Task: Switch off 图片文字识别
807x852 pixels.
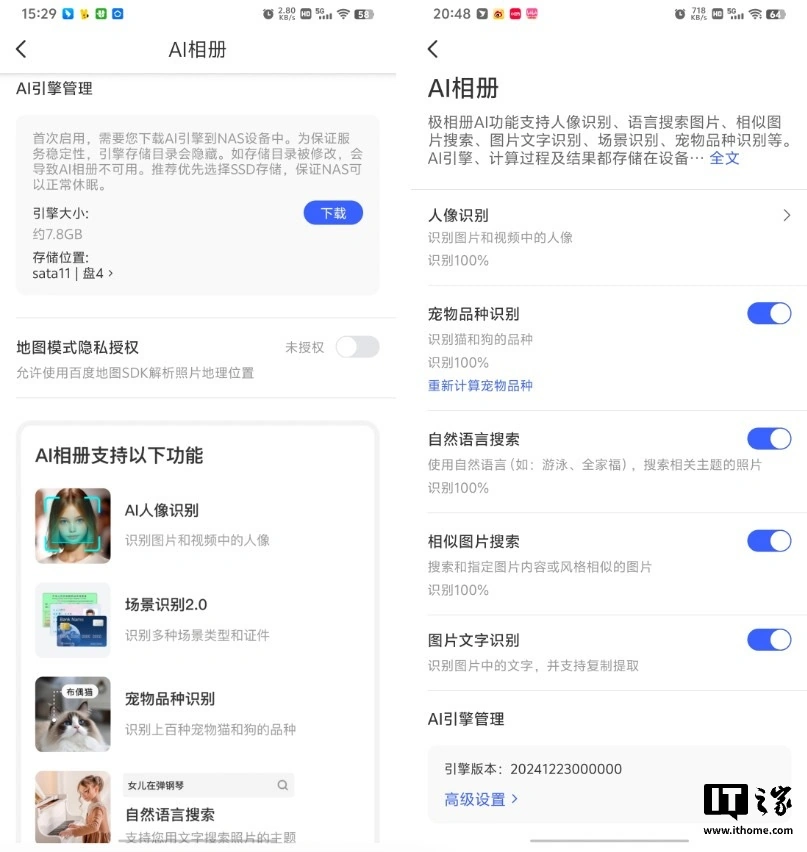Action: (x=769, y=640)
